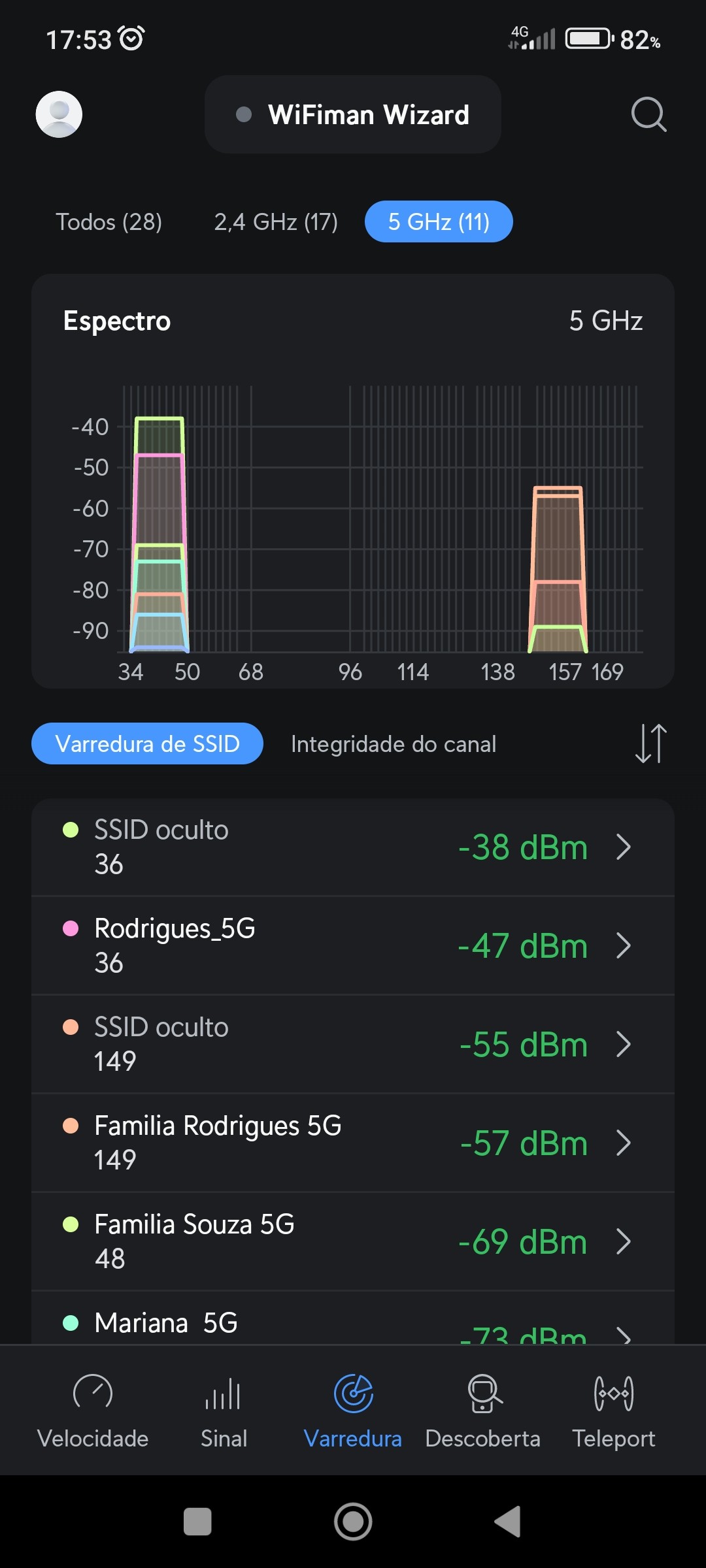Select the 5 GHz (11) filter
Viewport: 706px width, 1568px height.
click(439, 222)
